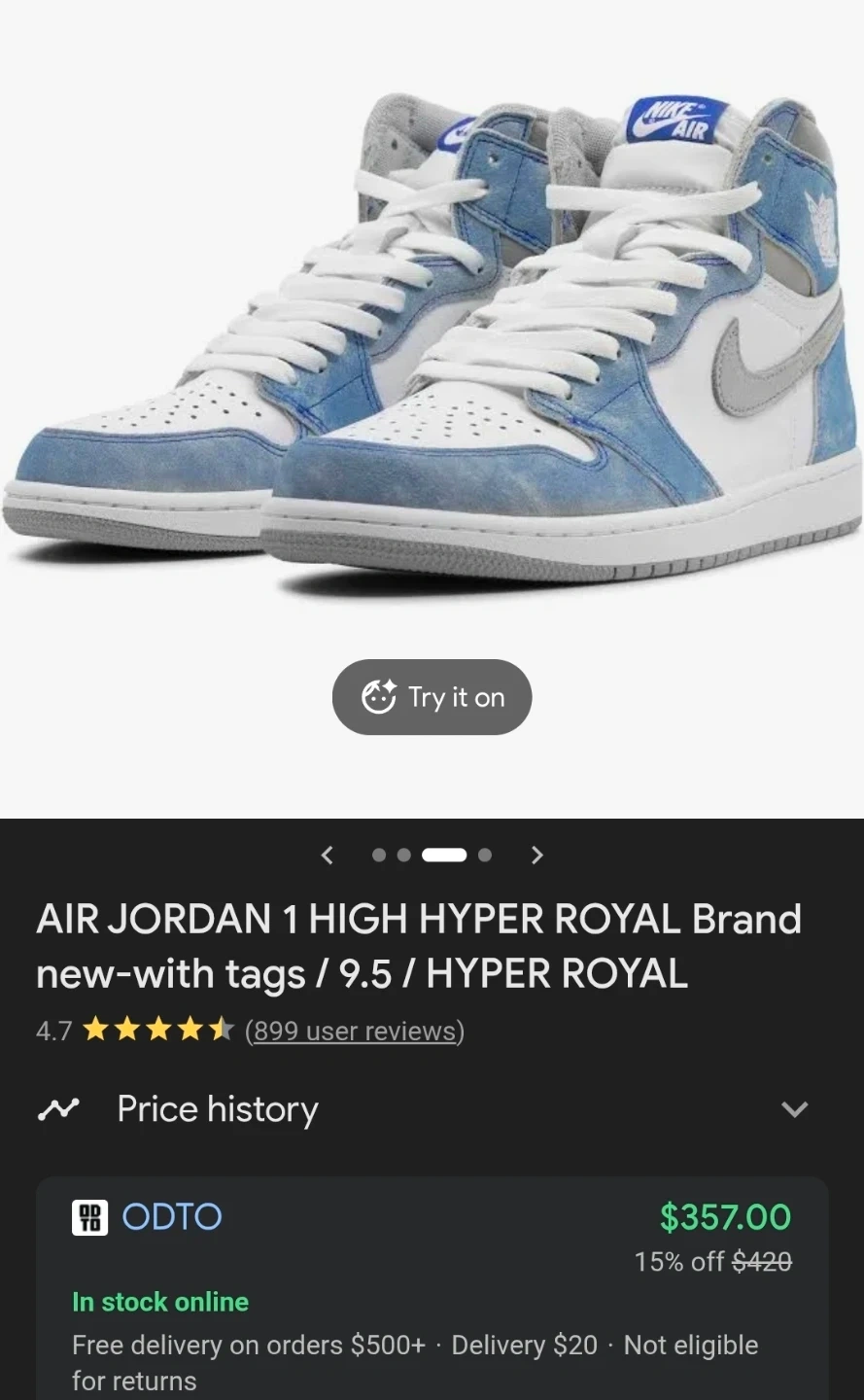Expand the Price history section
The height and width of the screenshot is (1400, 864).
(794, 1109)
